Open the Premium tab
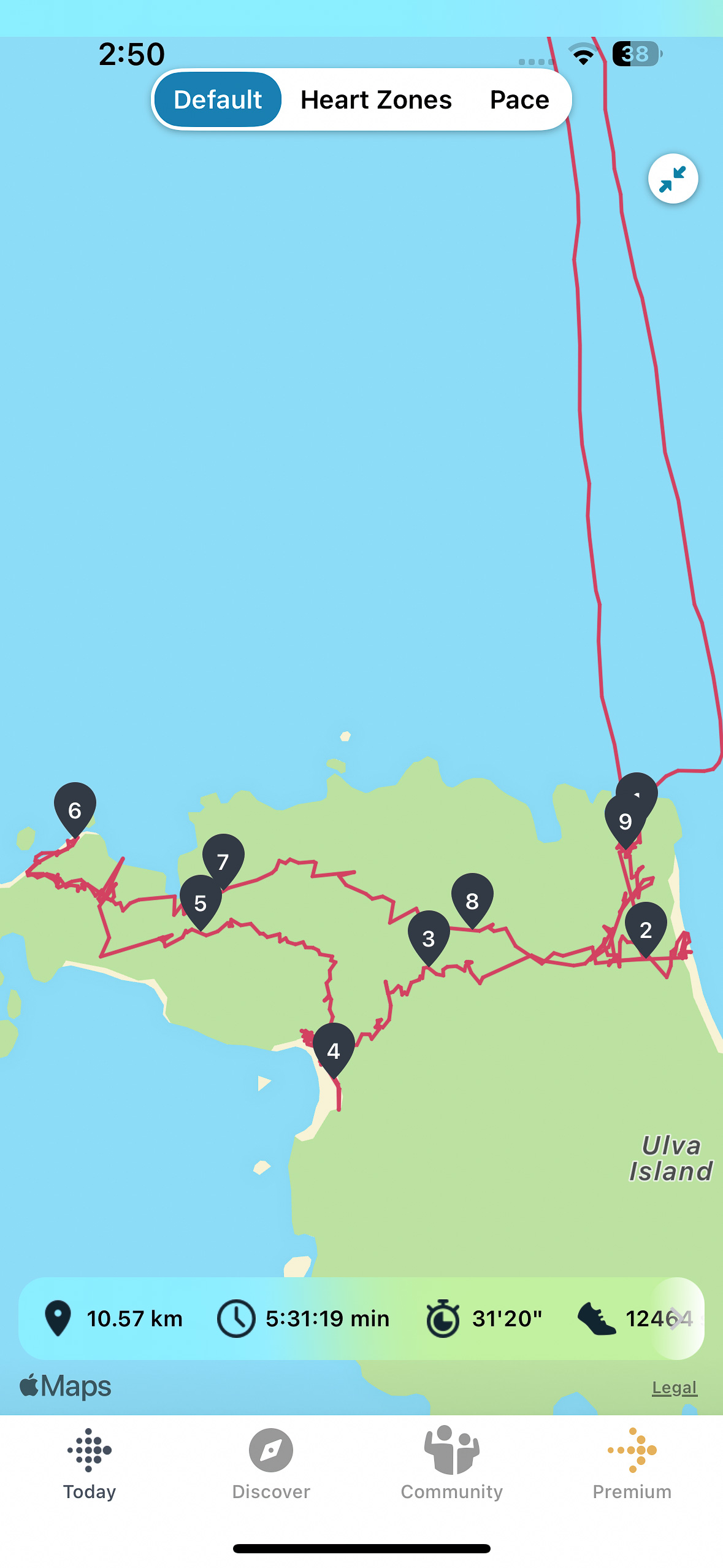The height and width of the screenshot is (1568, 723). coord(632,1464)
